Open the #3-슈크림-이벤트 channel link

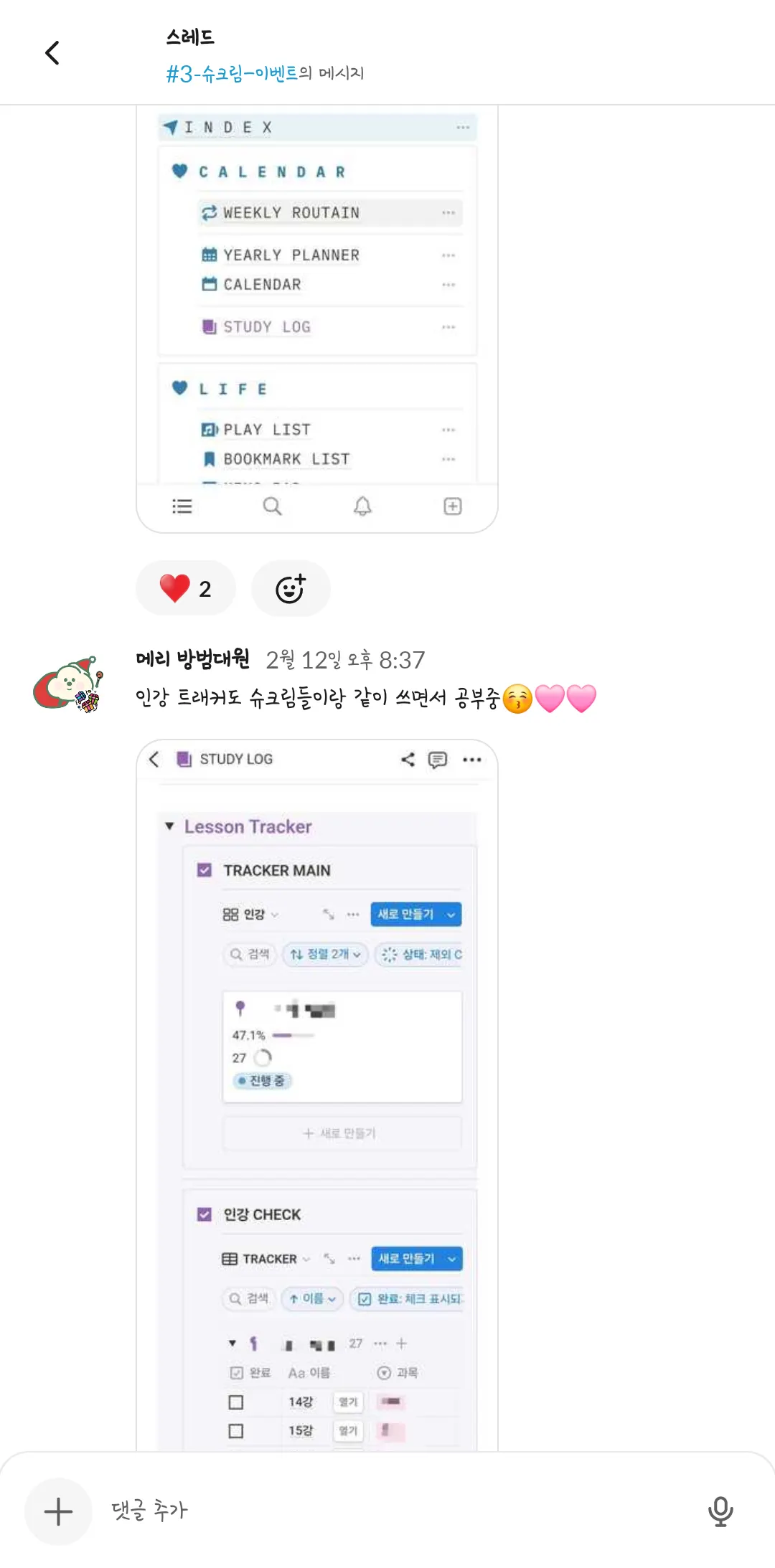click(x=232, y=73)
